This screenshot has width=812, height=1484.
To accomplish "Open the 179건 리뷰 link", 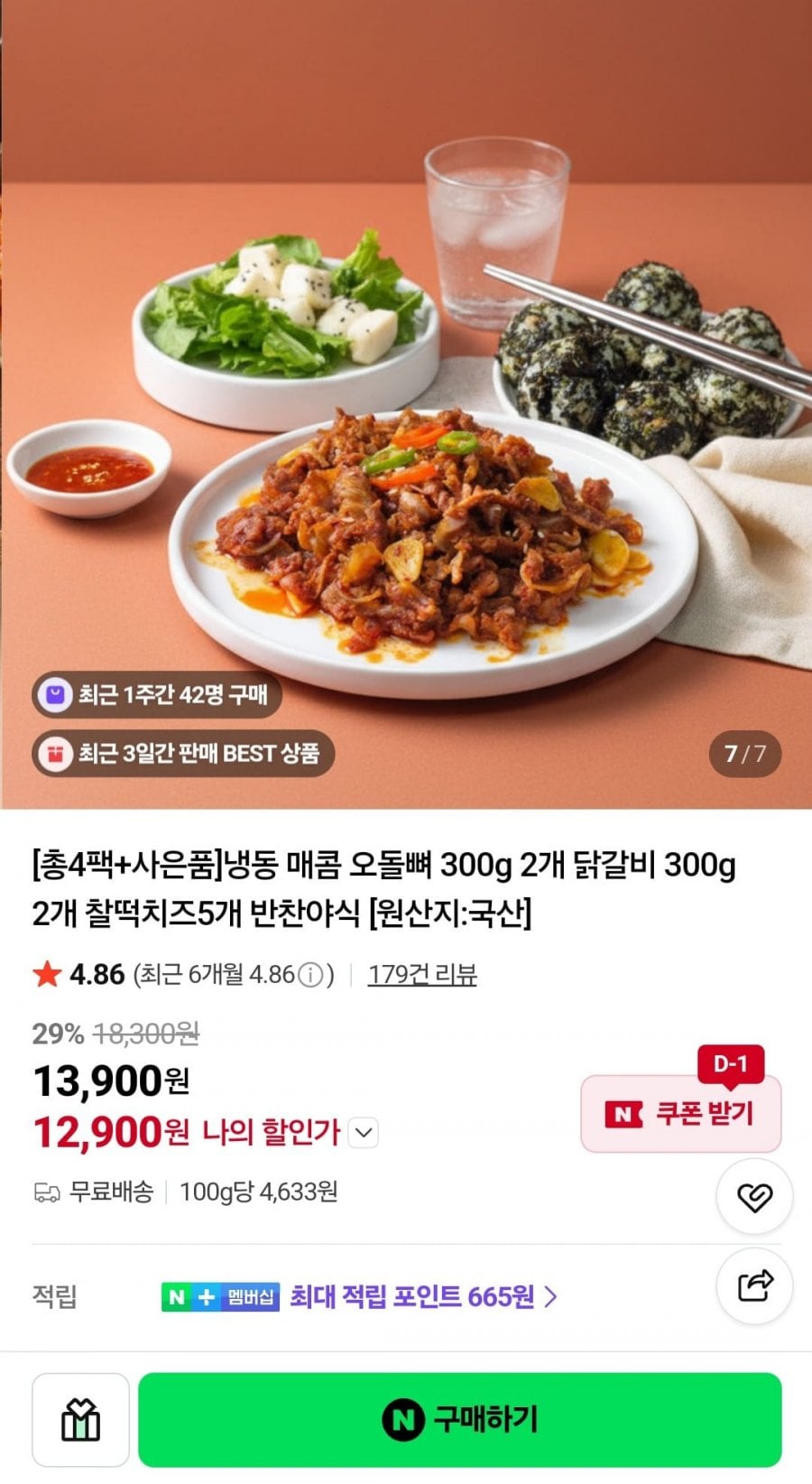I will click(422, 975).
